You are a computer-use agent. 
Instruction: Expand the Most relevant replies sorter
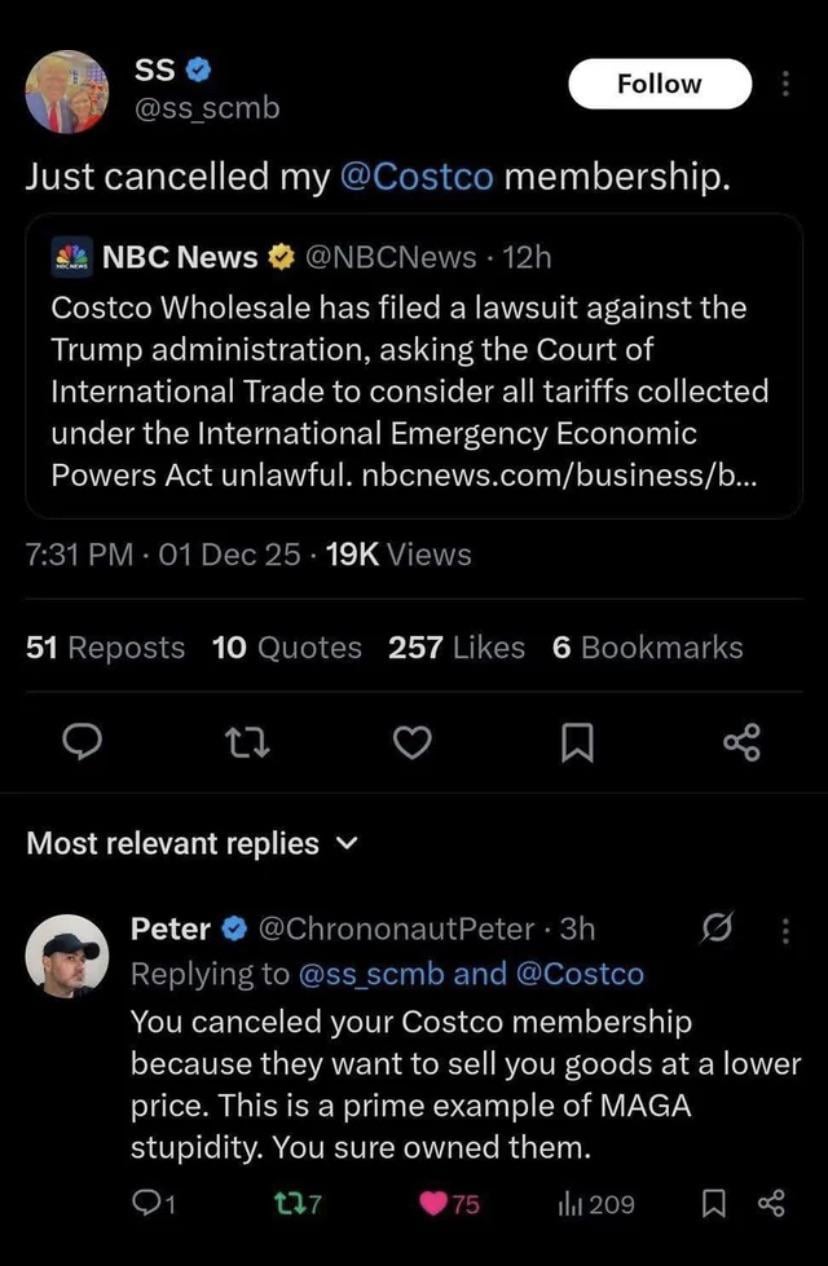coord(190,844)
